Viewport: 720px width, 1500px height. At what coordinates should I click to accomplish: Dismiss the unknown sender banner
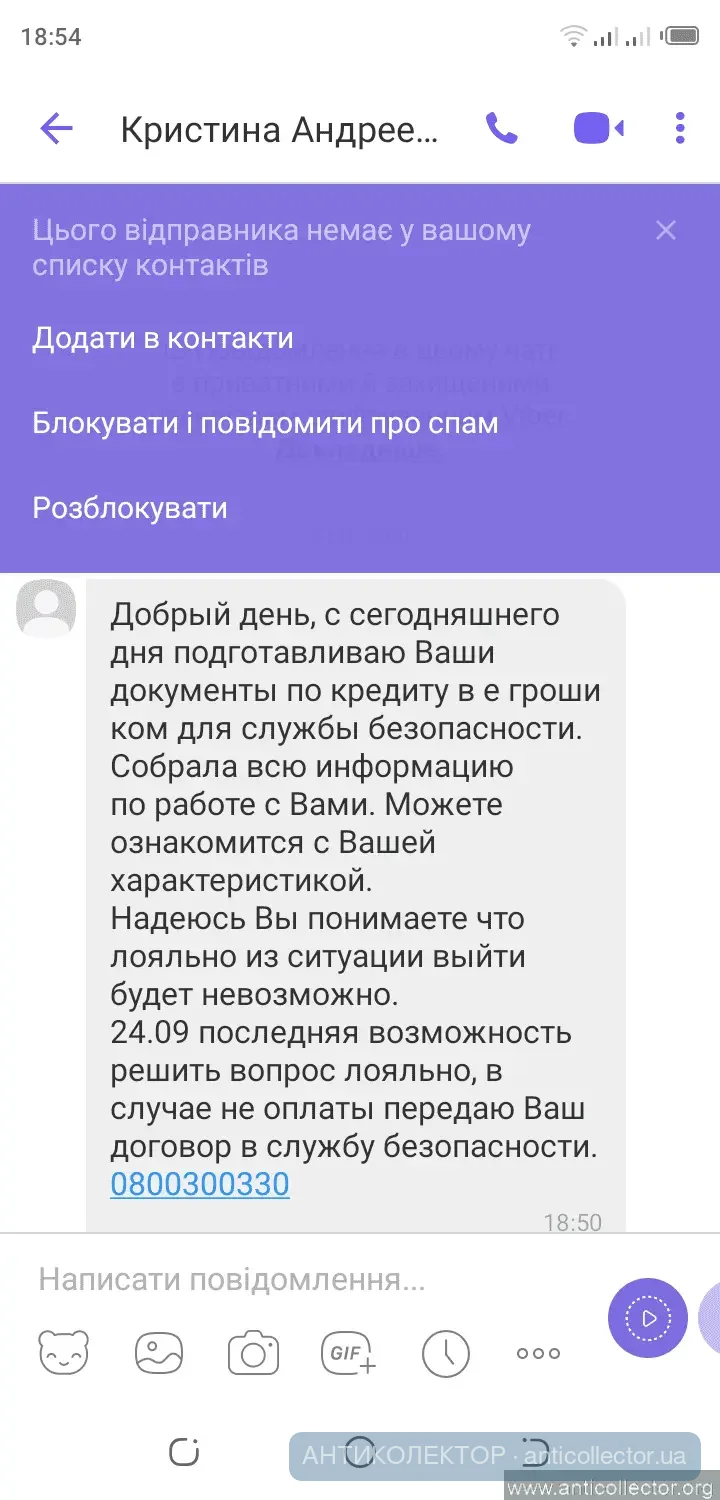(666, 231)
